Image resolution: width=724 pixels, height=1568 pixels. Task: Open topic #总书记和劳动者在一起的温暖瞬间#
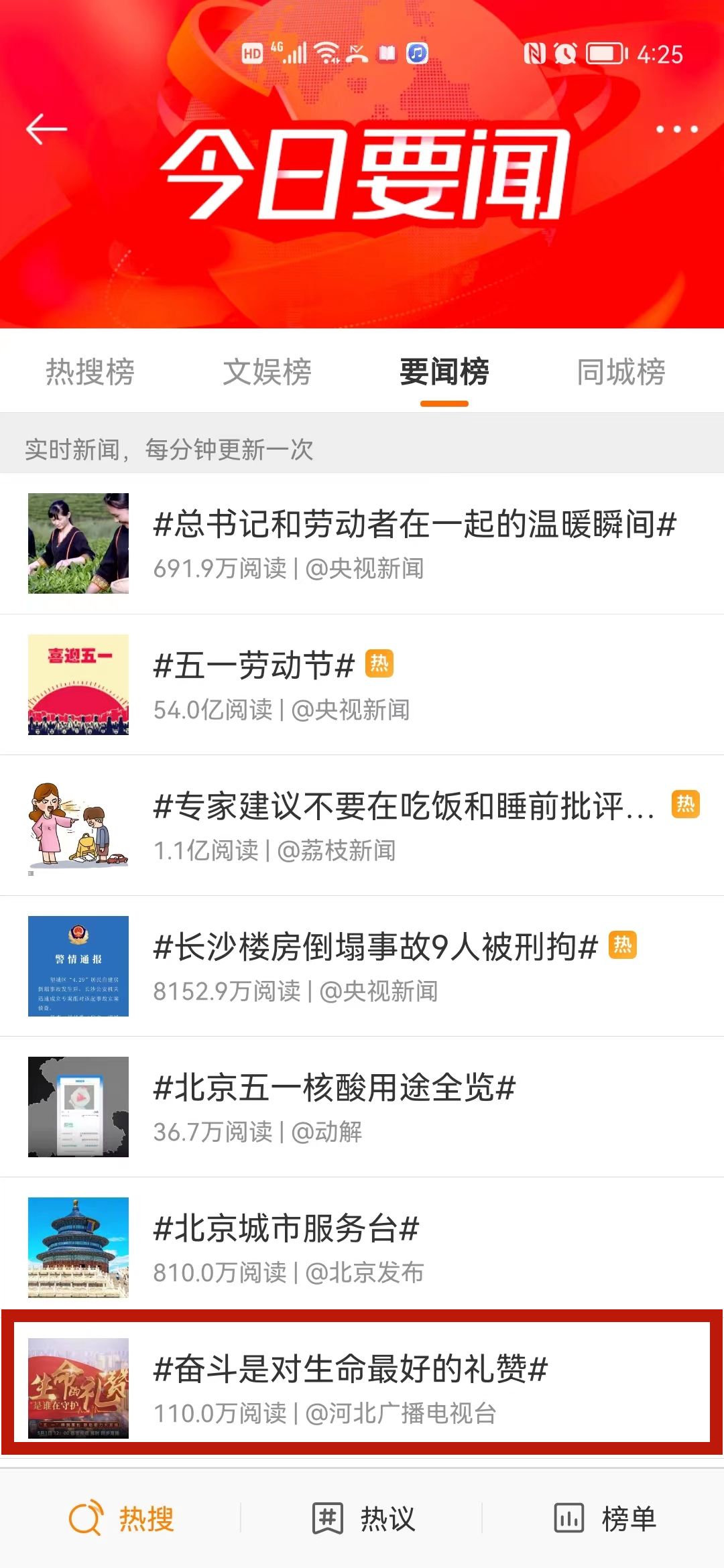point(414,524)
